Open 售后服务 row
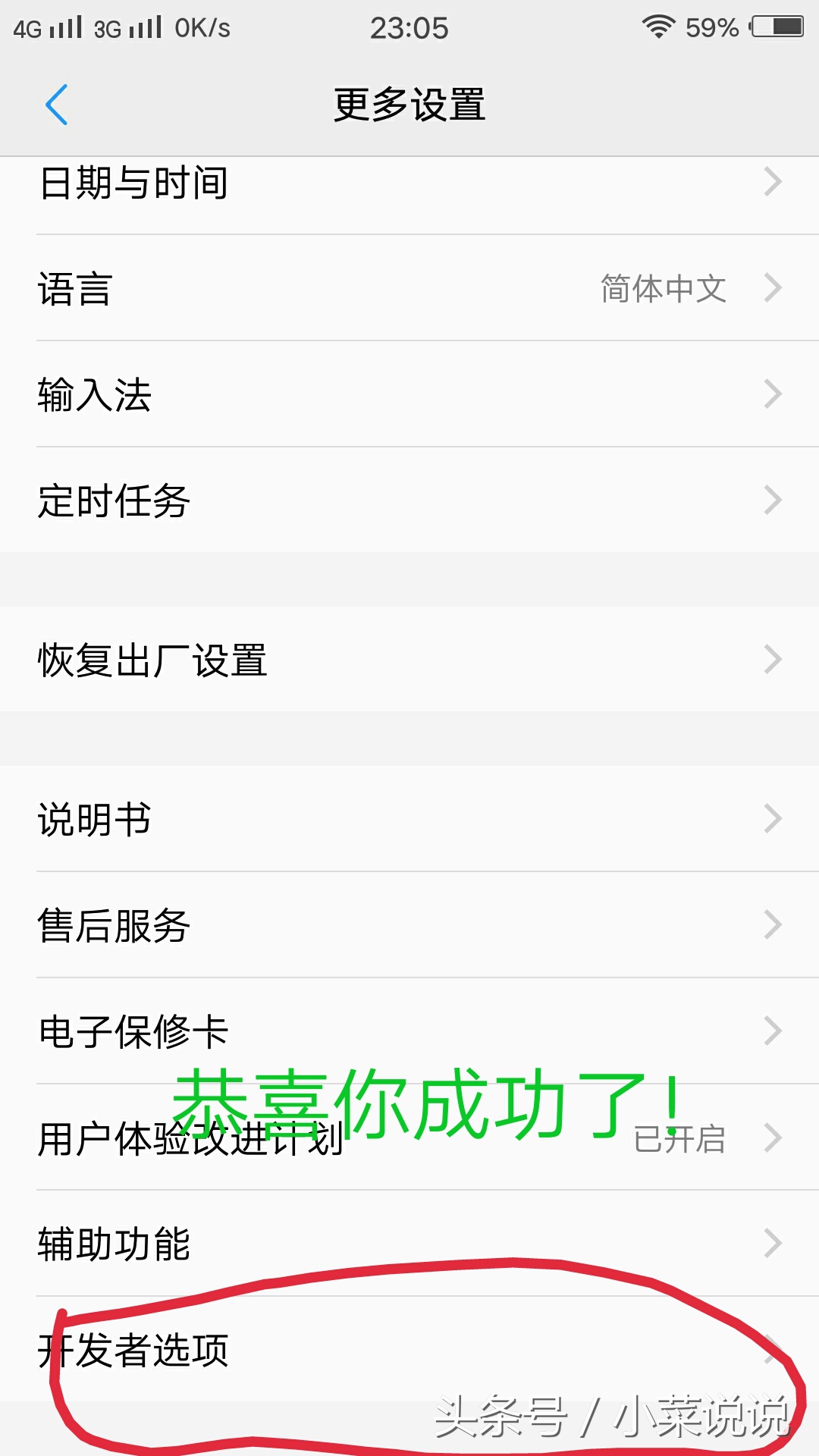Image resolution: width=819 pixels, height=1456 pixels. 409,925
